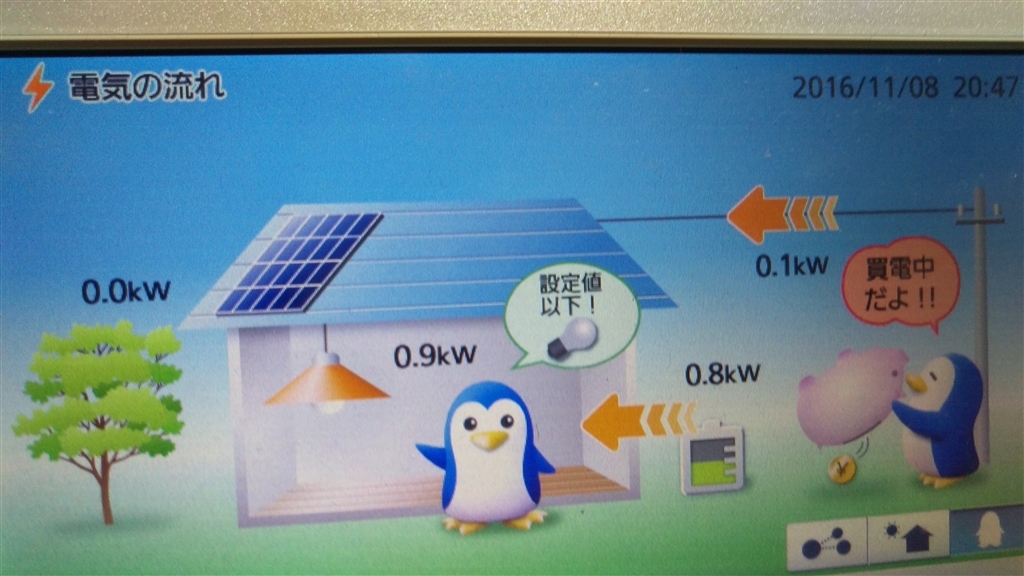Select the penguin character view tab
1024x576 pixels.
(988, 533)
